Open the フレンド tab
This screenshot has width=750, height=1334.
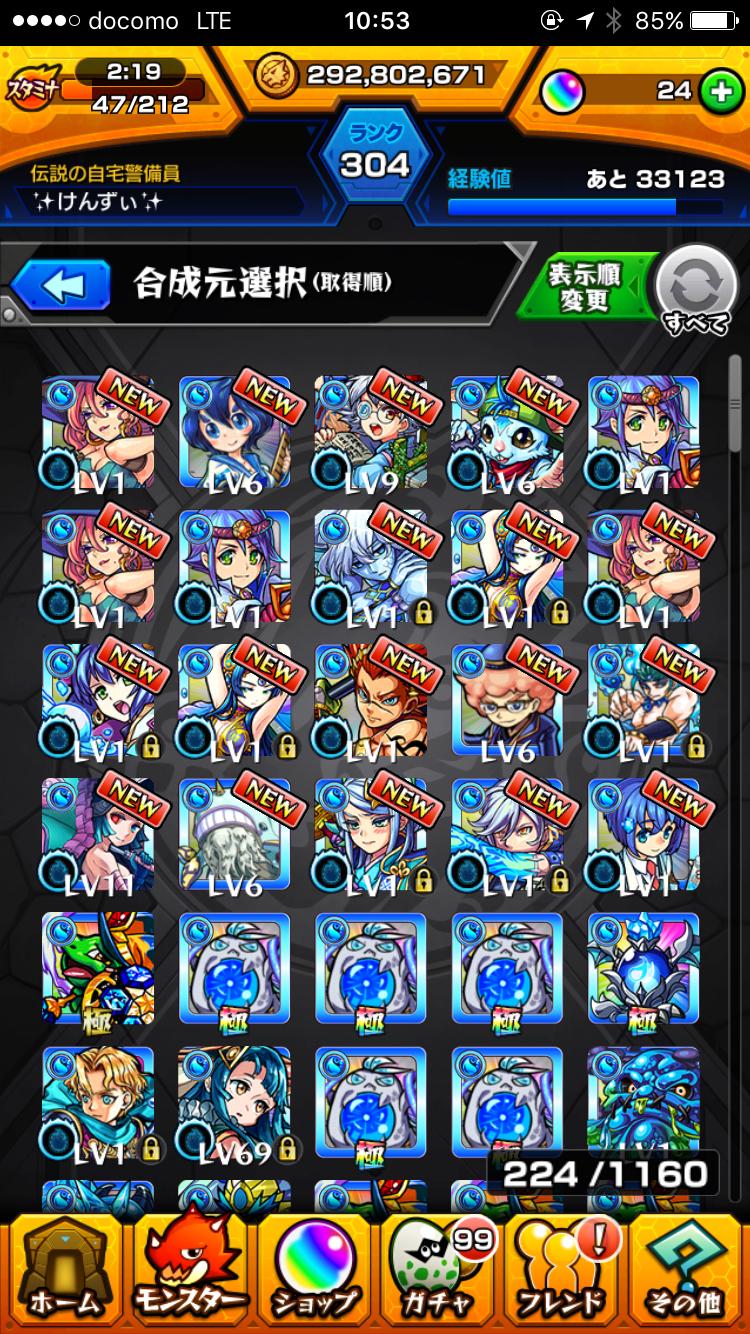tap(562, 1271)
